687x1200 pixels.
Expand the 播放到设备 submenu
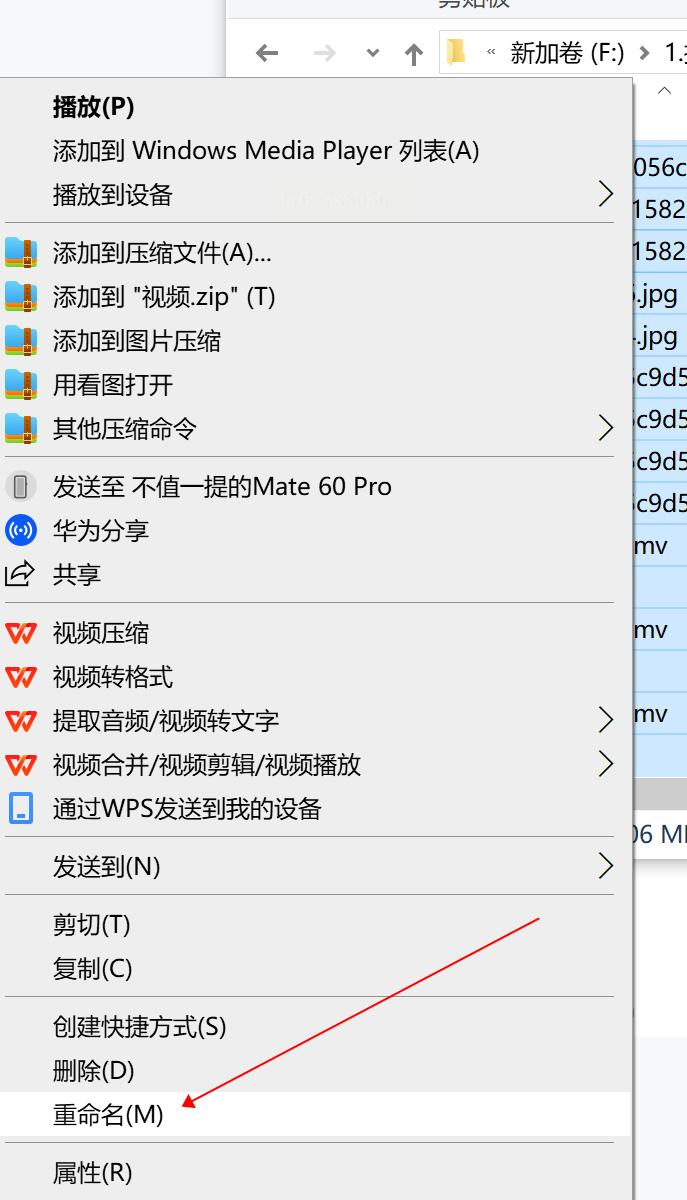coord(112,195)
